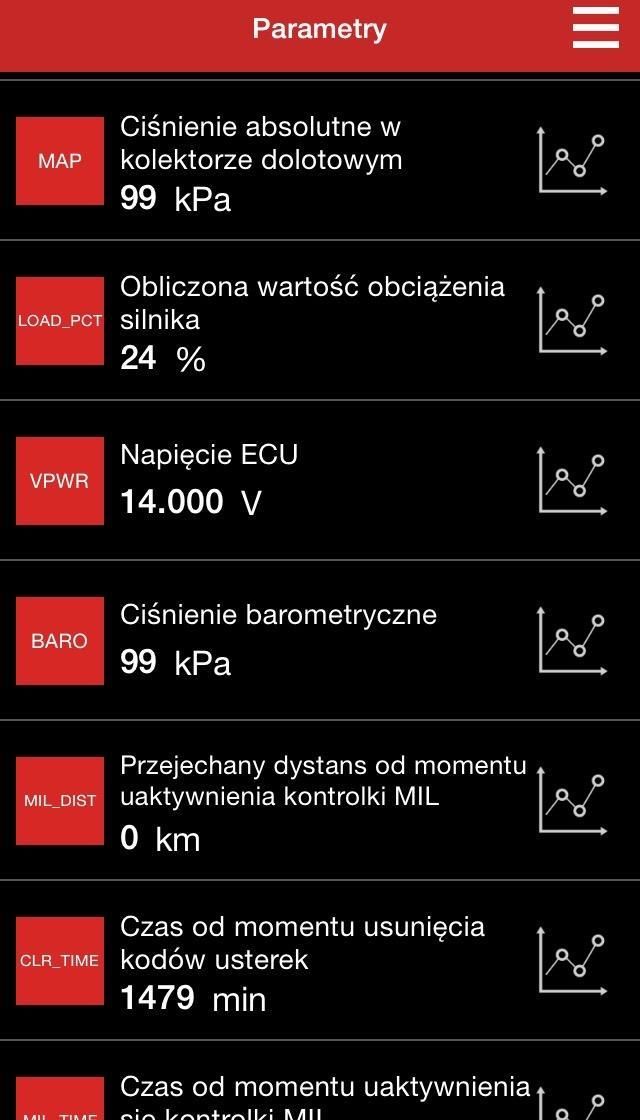Open graph for MAP intake manifold pressure
The width and height of the screenshot is (640, 1120).
click(573, 161)
